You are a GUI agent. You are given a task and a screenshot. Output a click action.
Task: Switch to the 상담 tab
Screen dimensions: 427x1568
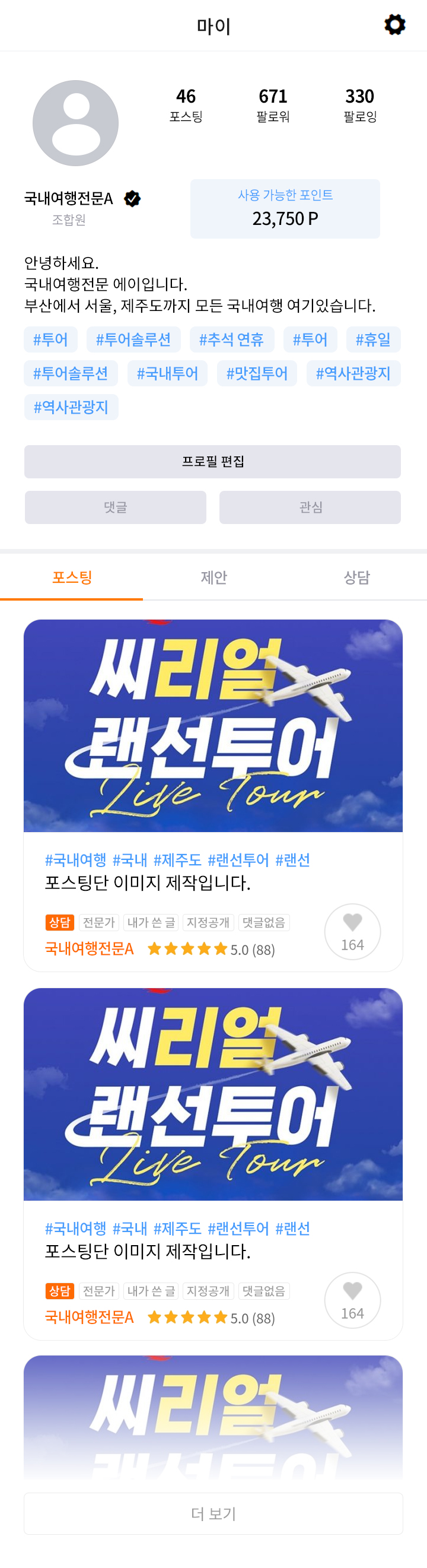pos(356,577)
